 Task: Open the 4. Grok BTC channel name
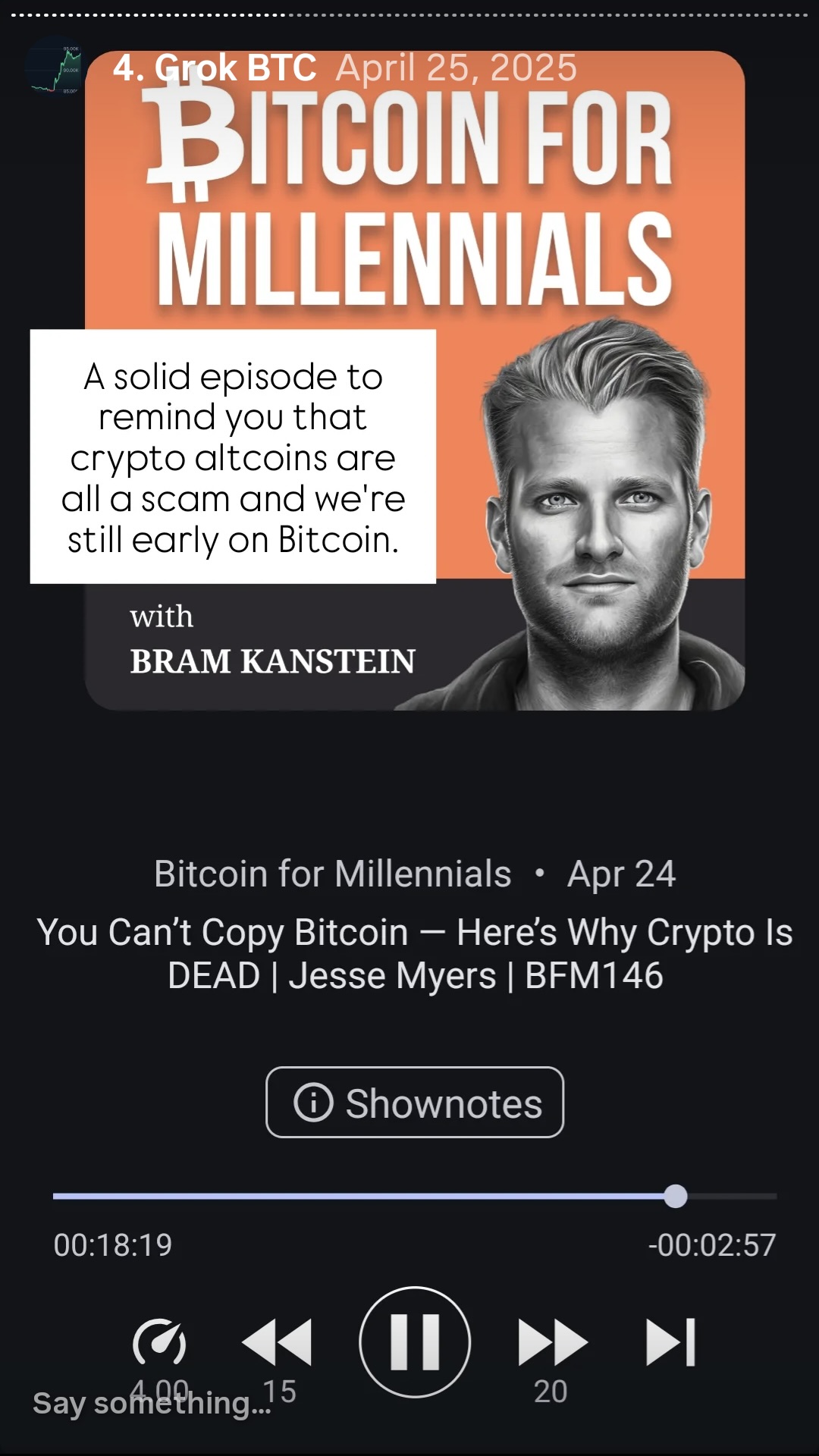tap(215, 68)
